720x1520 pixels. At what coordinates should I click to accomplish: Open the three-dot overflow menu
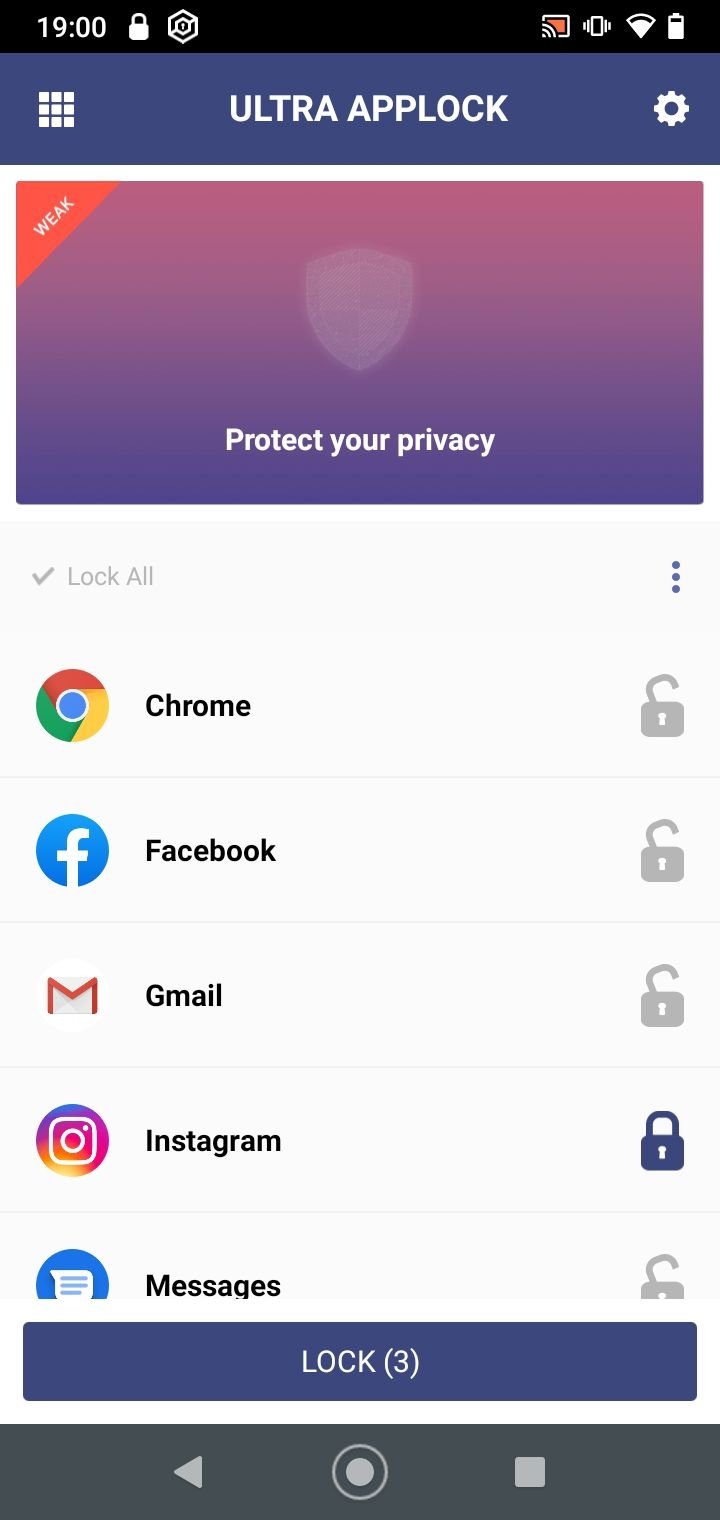[x=676, y=577]
